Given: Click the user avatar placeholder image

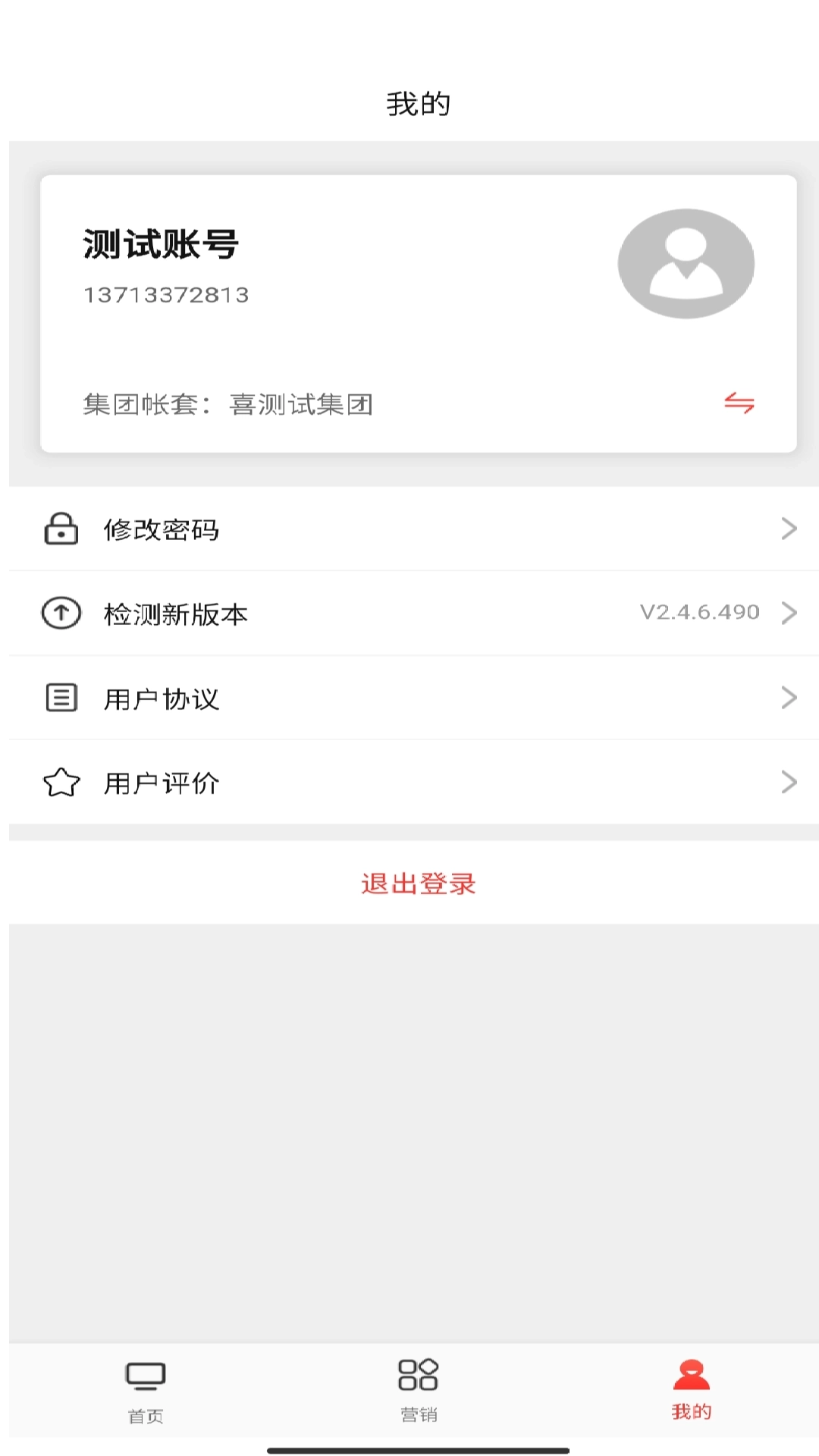Looking at the screenshot, I should [686, 262].
